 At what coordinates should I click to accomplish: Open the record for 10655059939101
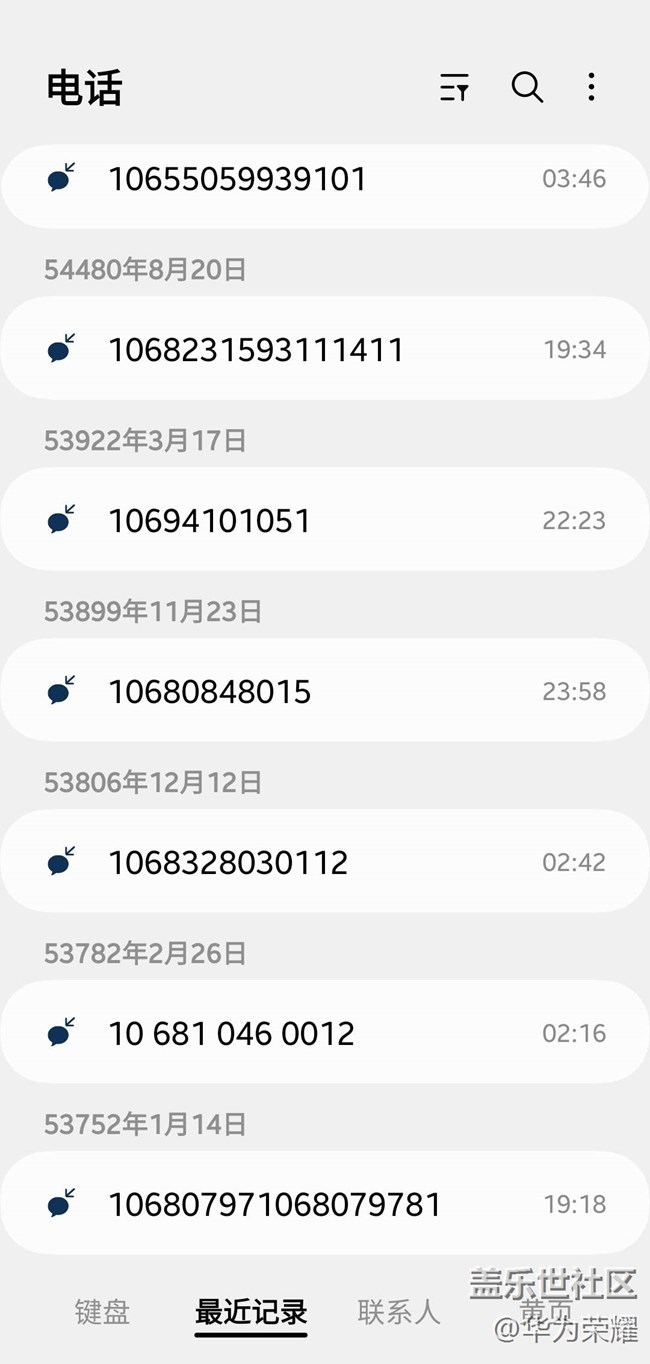point(325,180)
